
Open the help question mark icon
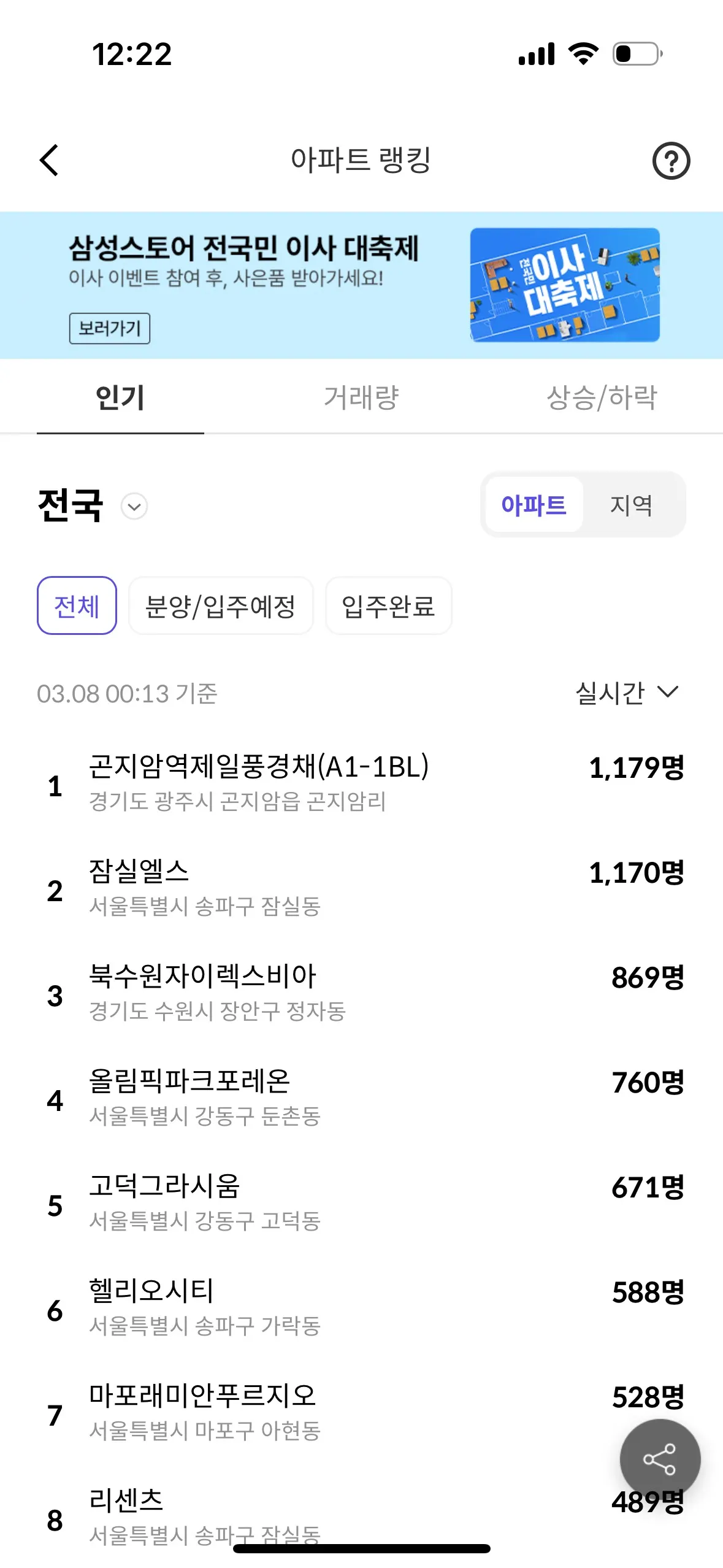[671, 161]
